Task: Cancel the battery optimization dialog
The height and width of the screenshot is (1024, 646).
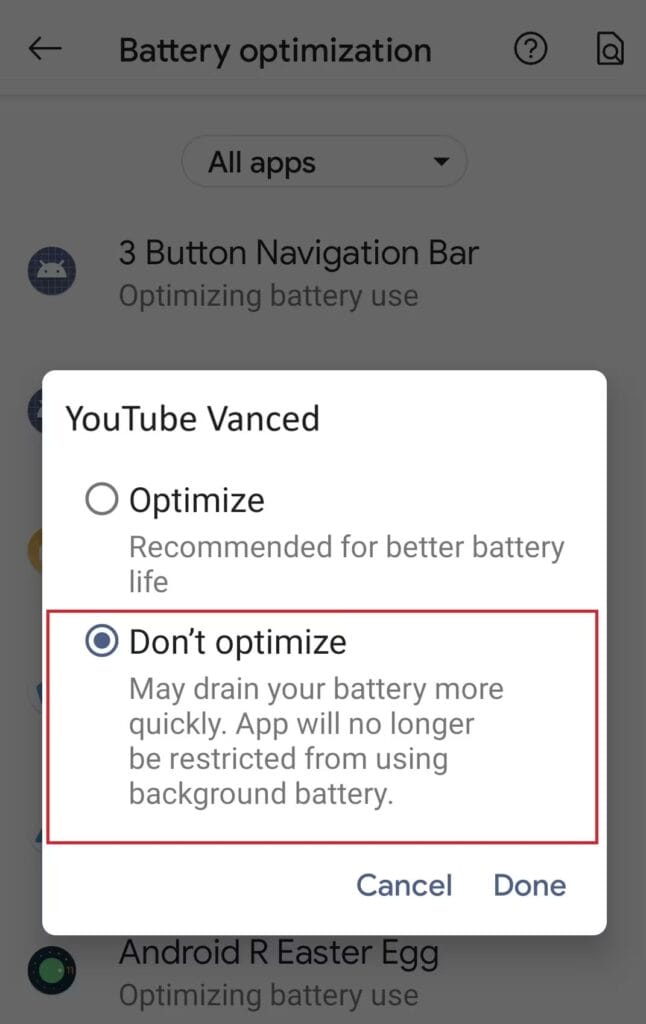Action: tap(404, 885)
